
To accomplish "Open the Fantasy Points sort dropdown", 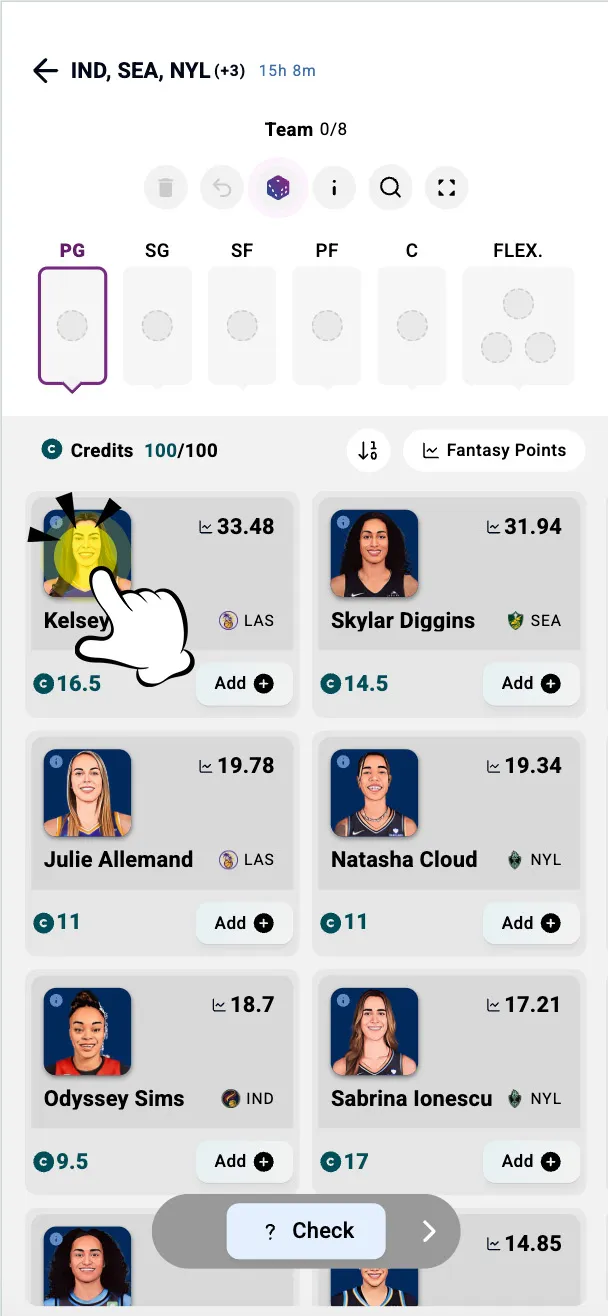I will 494,450.
